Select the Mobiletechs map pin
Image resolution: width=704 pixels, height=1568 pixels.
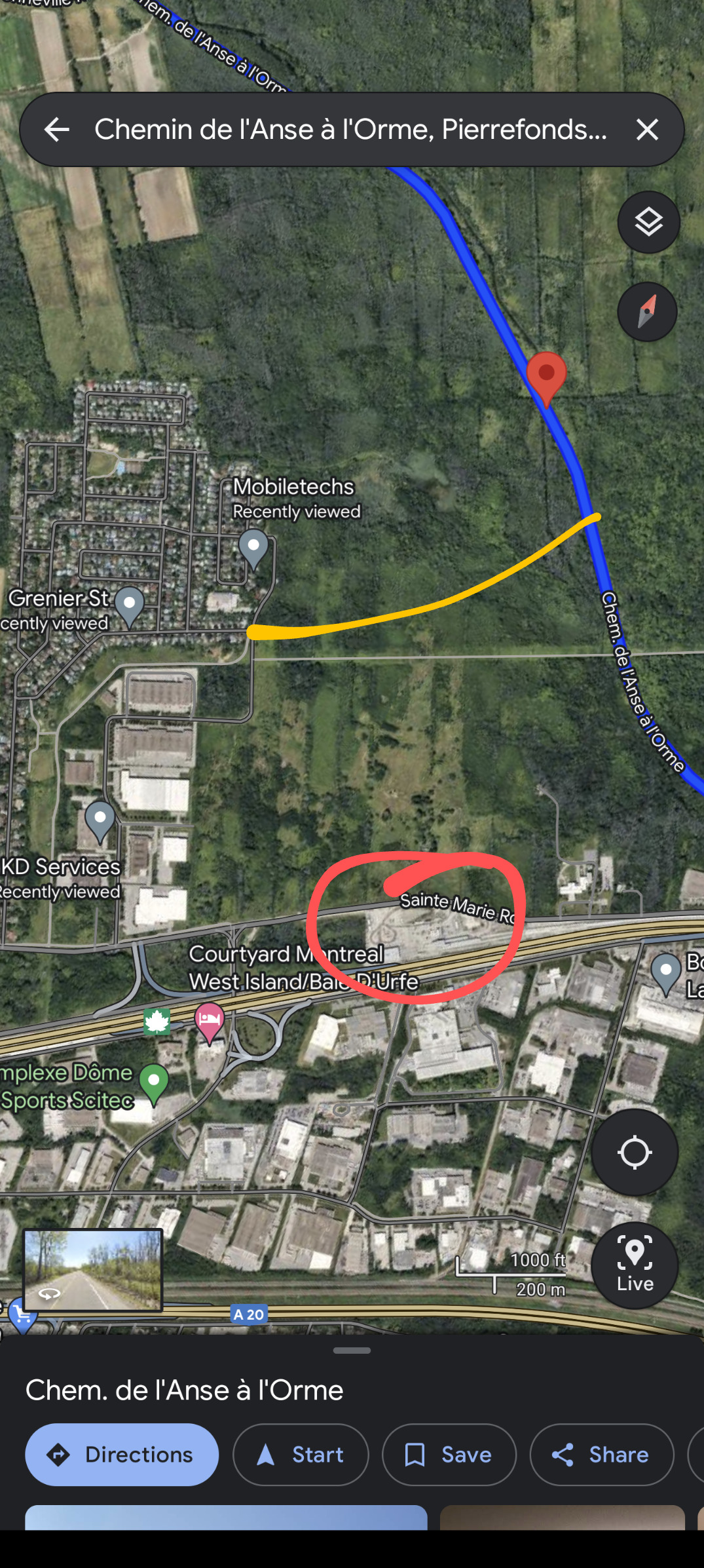253,548
